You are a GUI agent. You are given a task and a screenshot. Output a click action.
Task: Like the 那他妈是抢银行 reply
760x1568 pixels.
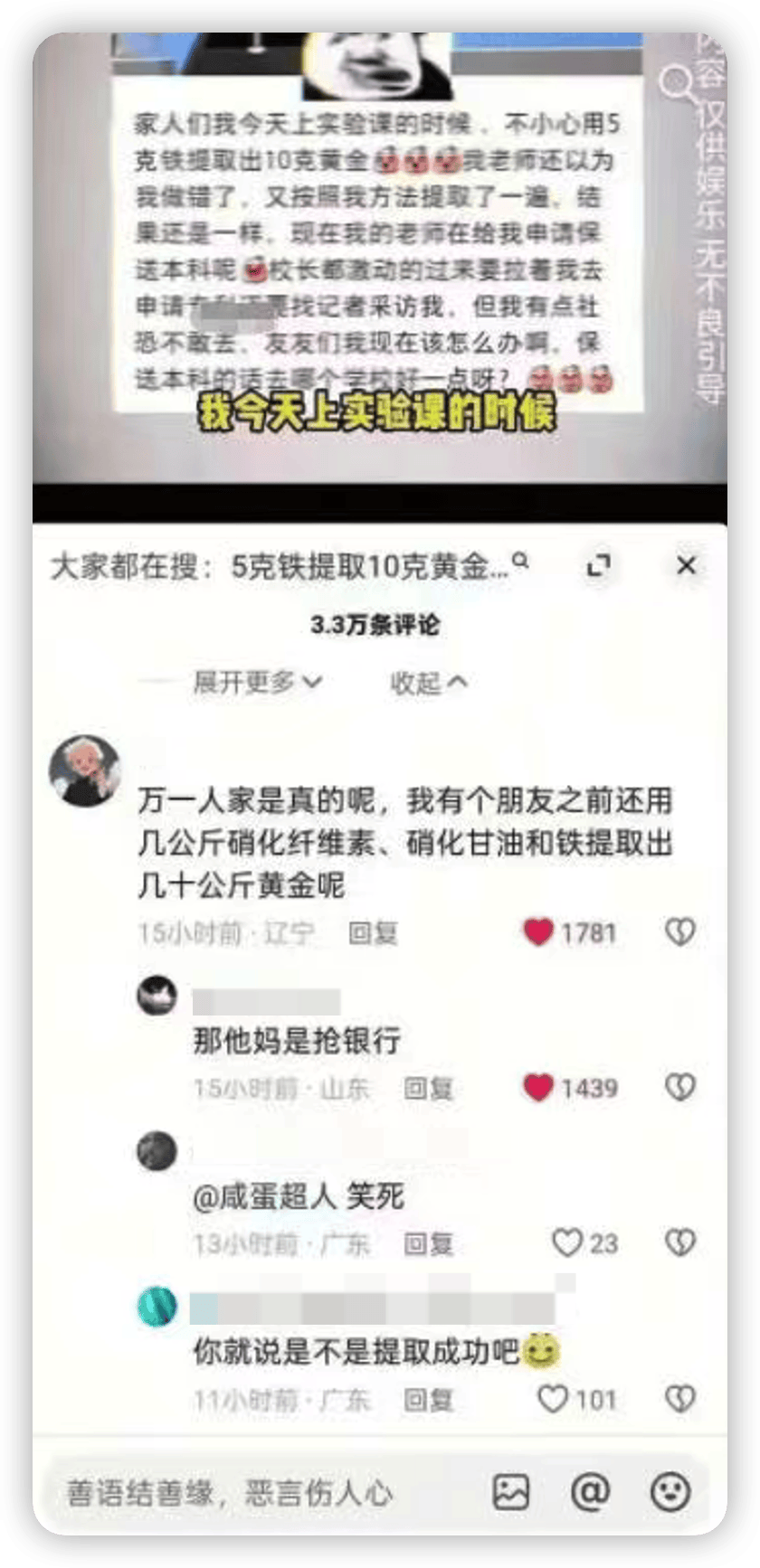538,1088
